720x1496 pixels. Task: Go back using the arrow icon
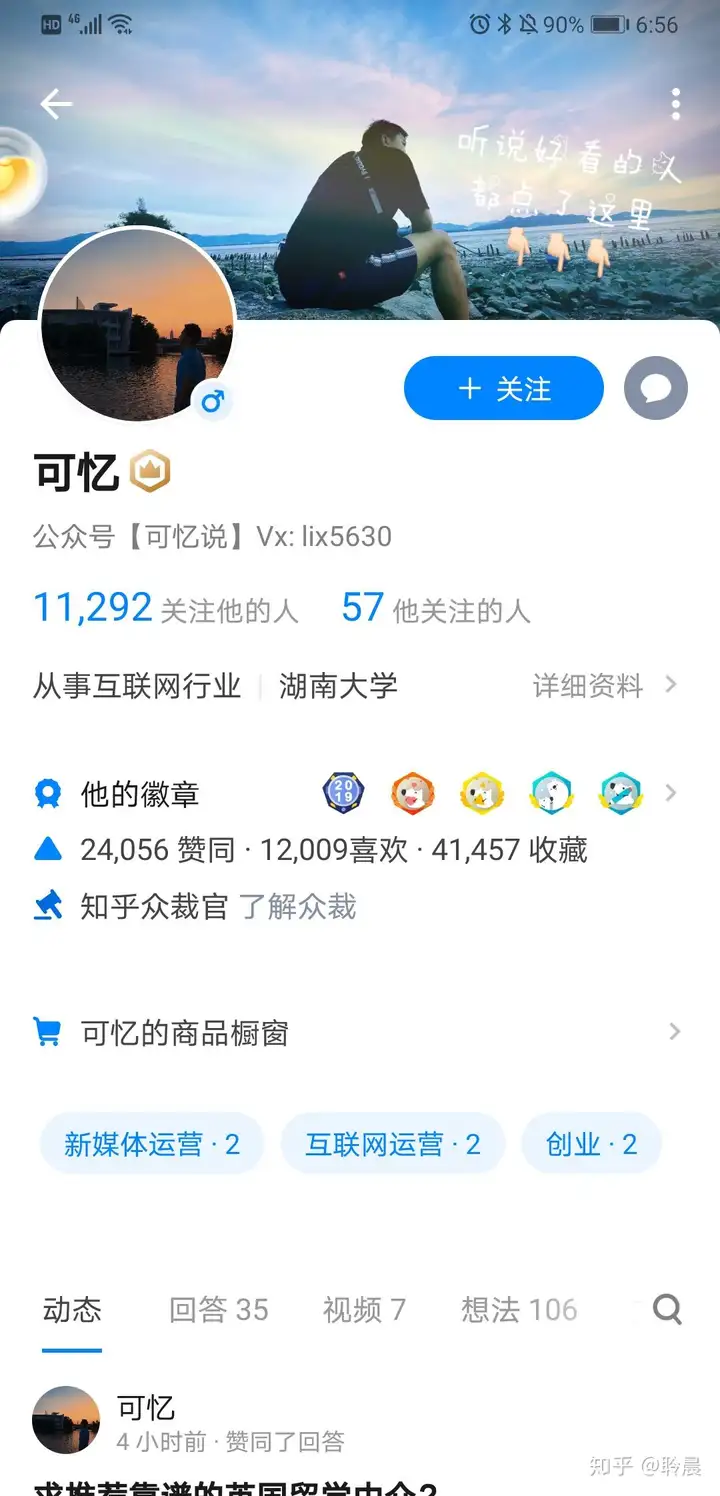[x=56, y=104]
